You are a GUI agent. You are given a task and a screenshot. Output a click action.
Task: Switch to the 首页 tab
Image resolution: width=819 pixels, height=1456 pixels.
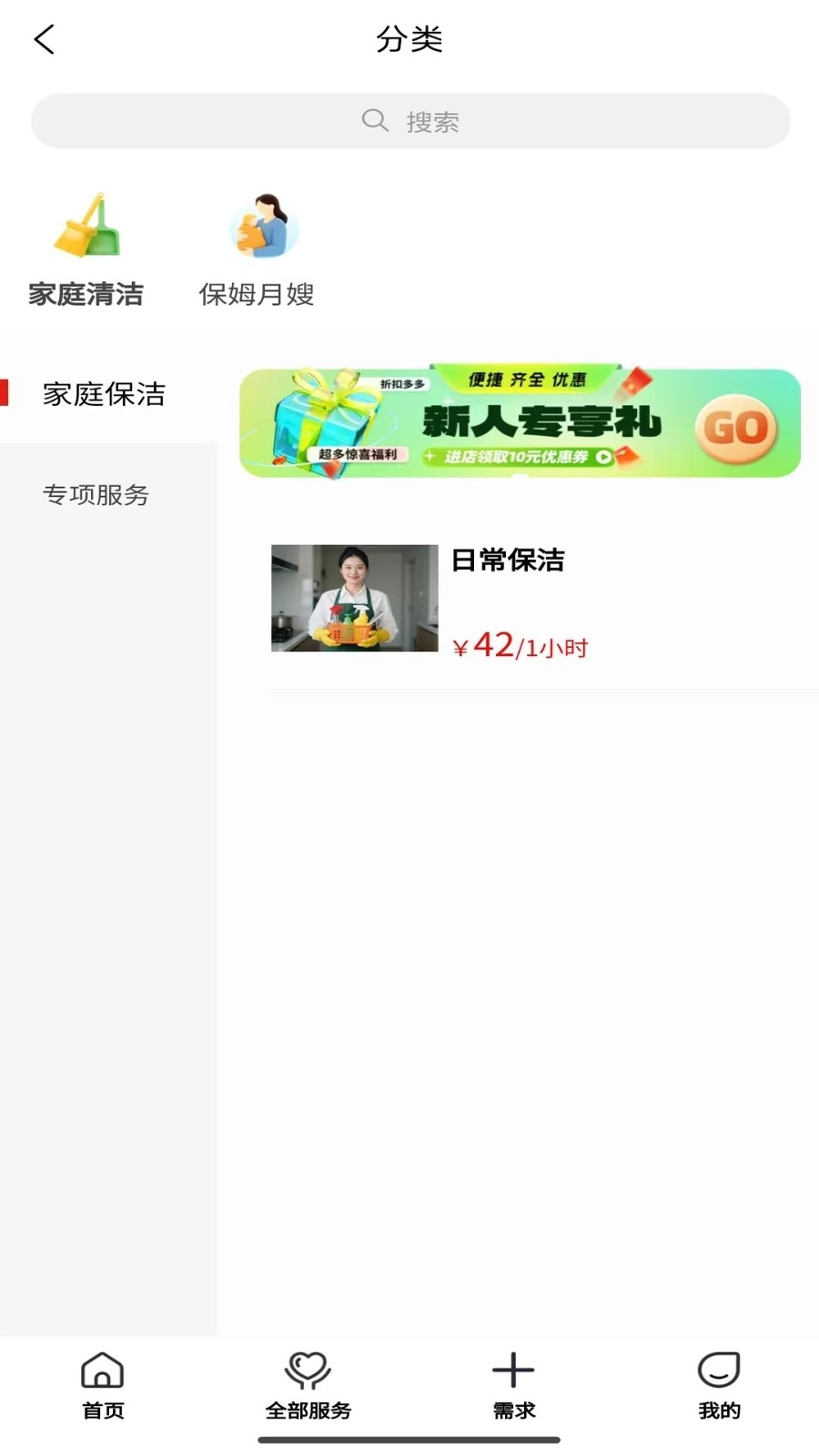pos(103,1385)
